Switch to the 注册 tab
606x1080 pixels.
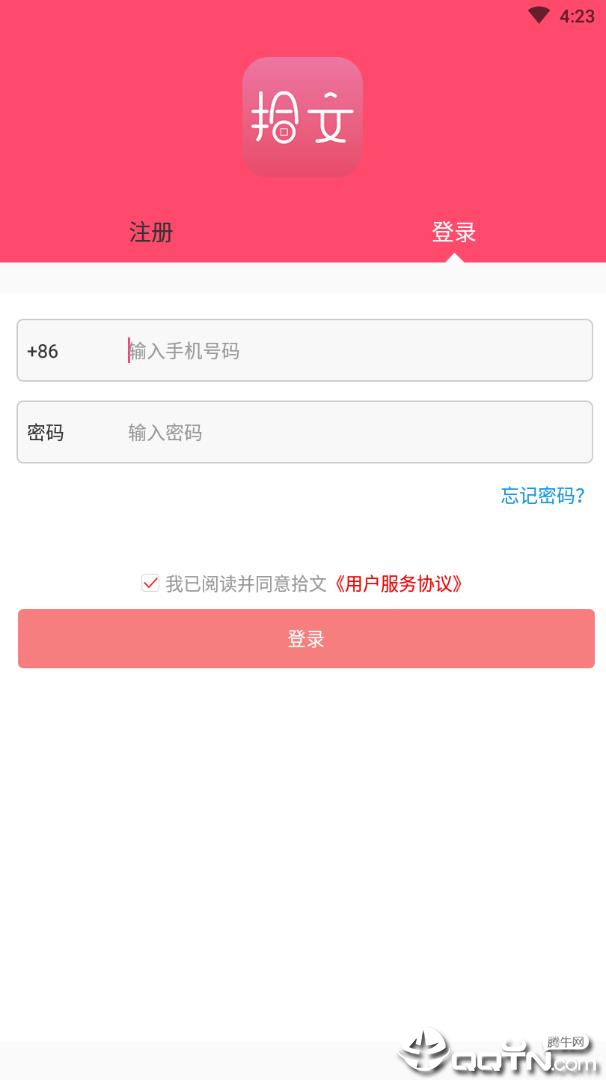pos(151,232)
